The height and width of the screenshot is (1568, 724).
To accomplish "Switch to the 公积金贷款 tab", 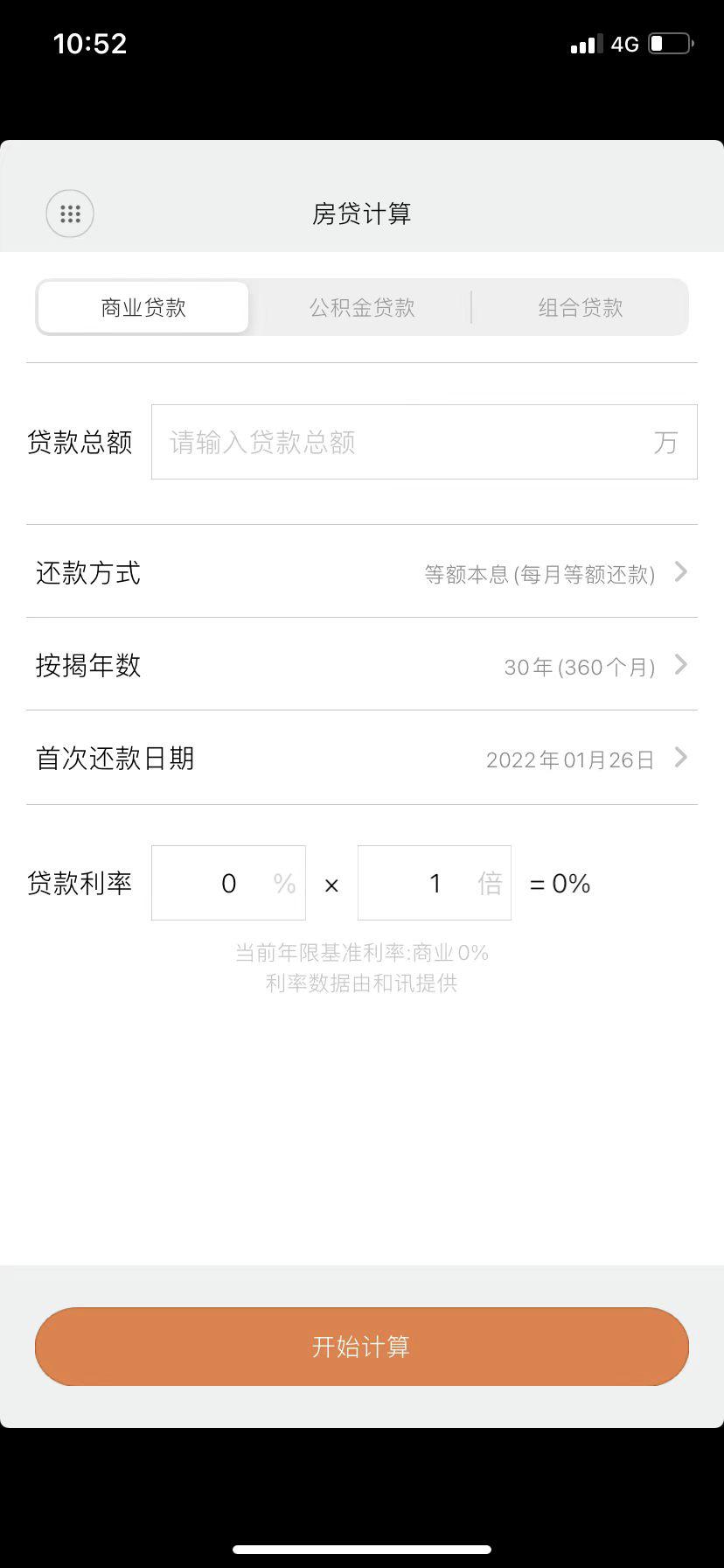I will coord(361,307).
